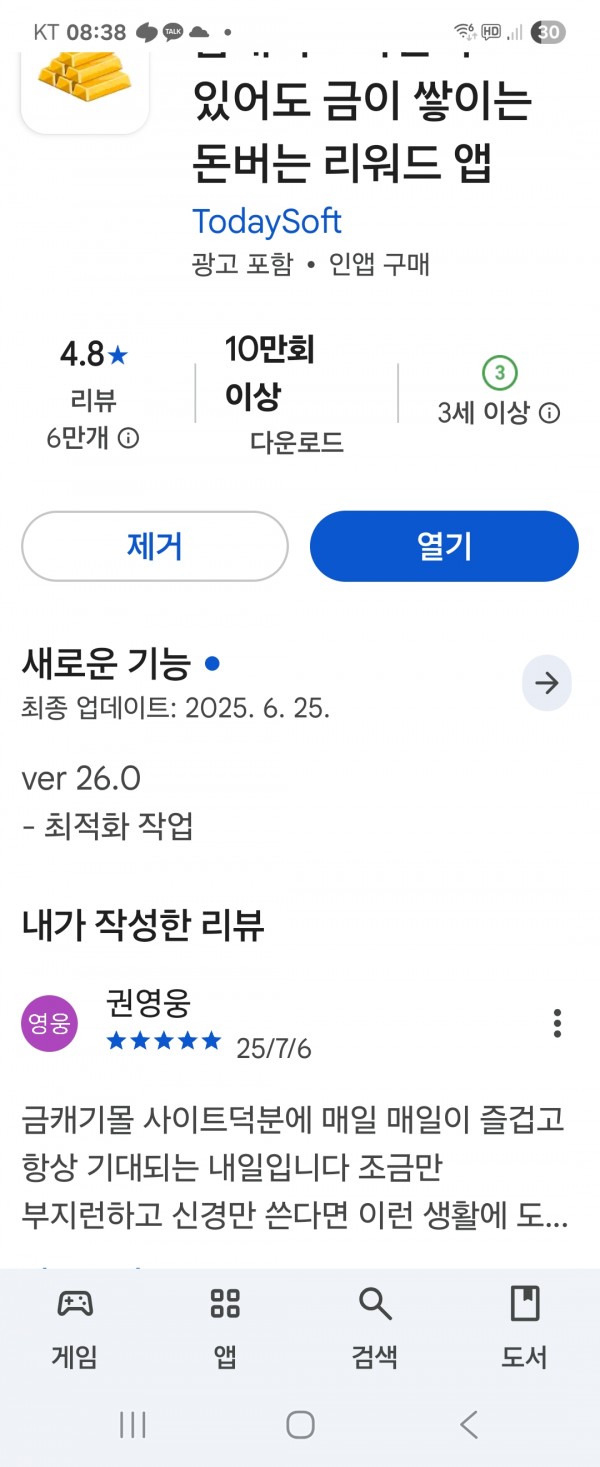Tap the info icon beside 리뷰 6만개
Image resolution: width=600 pixels, height=1467 pixels.
pos(129,438)
